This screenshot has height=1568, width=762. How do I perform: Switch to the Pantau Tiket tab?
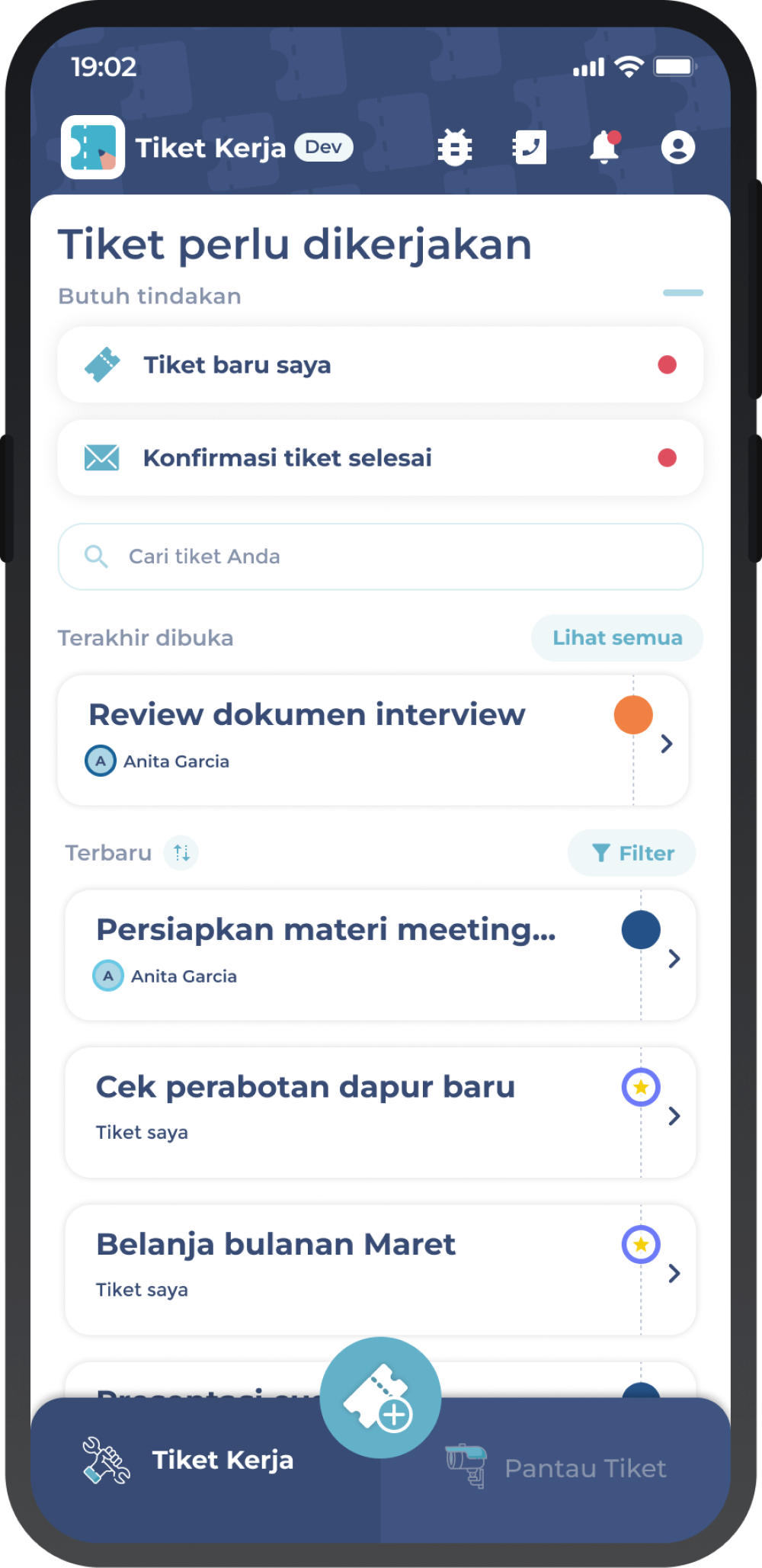tap(556, 1468)
